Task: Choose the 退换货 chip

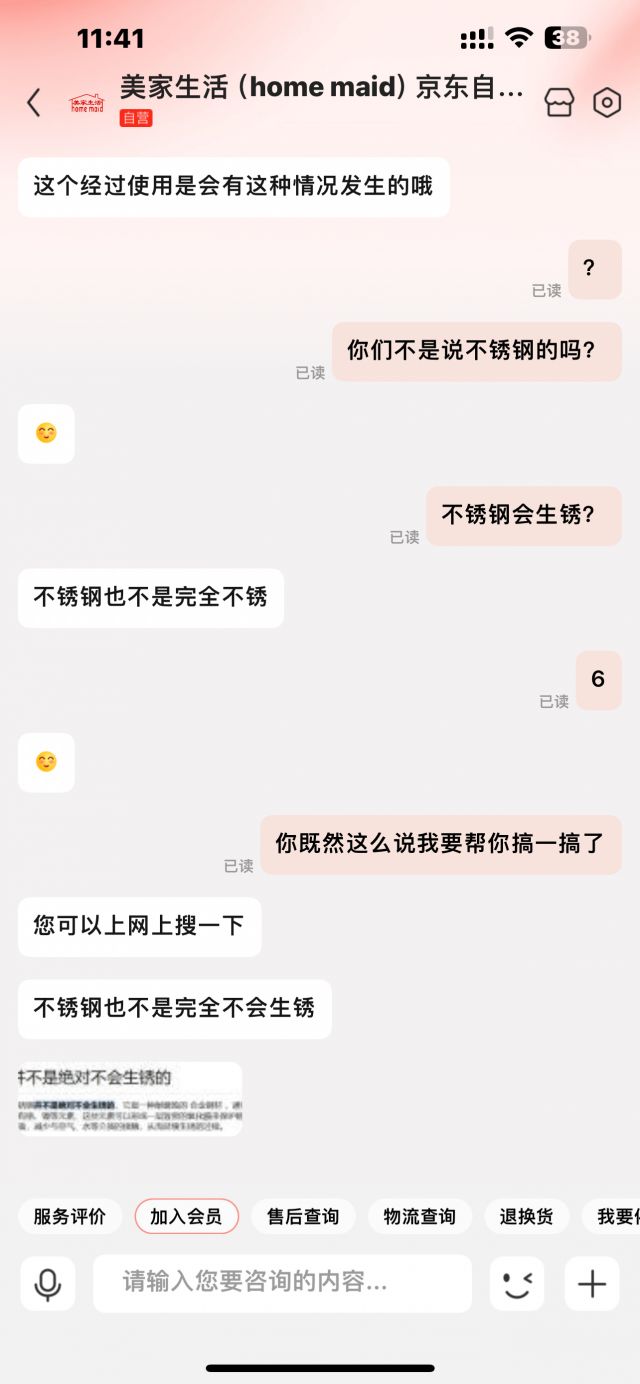Action: (526, 1216)
